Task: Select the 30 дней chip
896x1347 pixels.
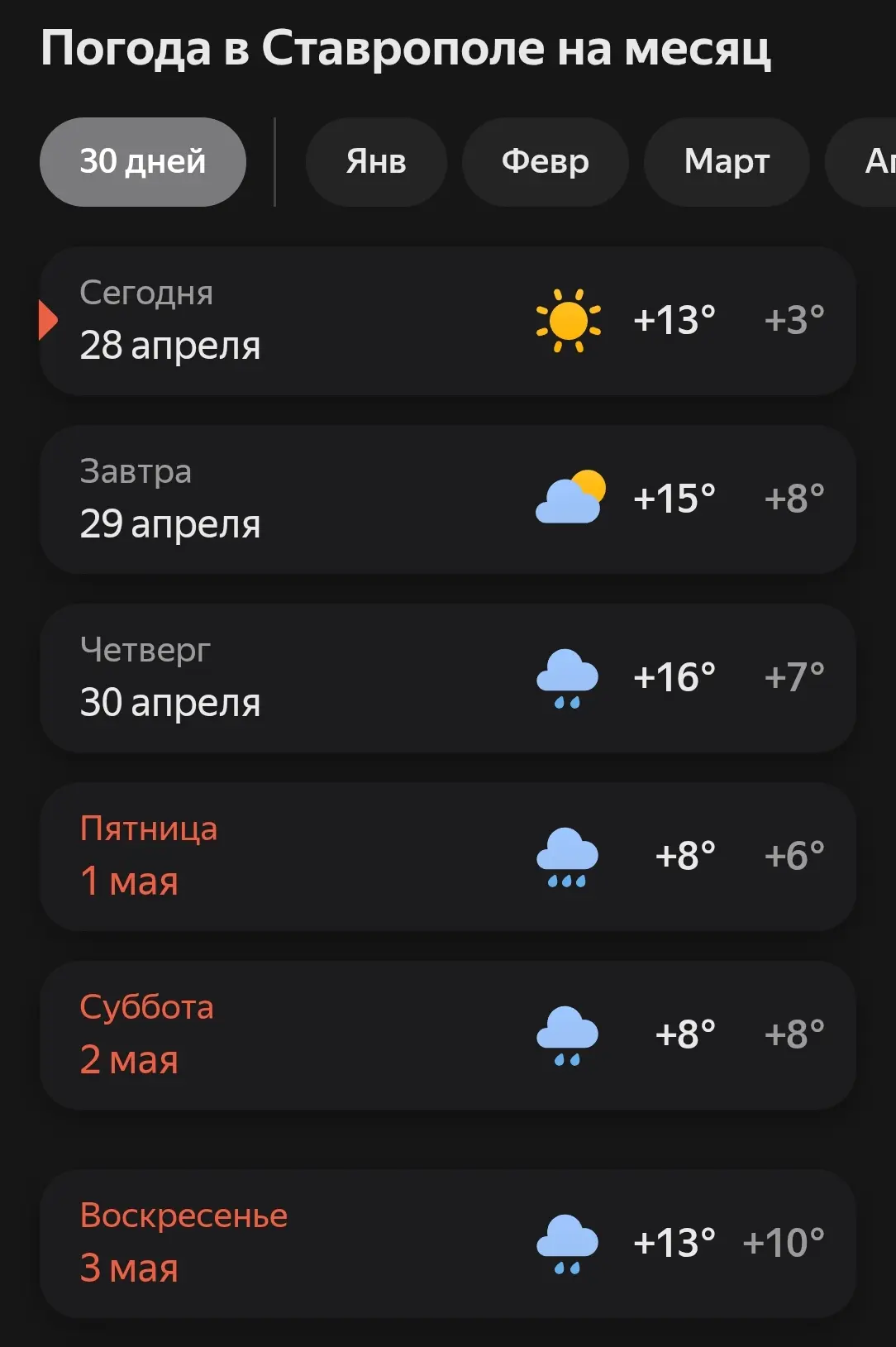Action: tap(143, 162)
